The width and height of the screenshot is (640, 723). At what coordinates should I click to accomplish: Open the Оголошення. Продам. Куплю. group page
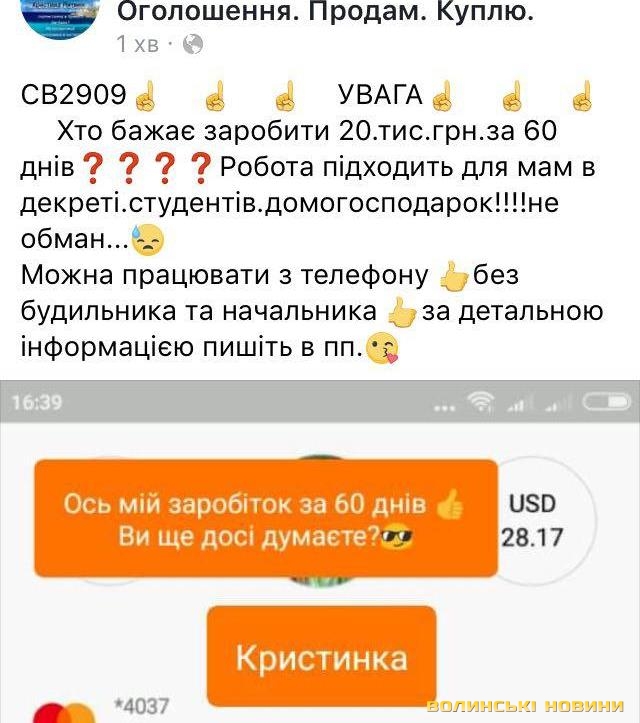tap(325, 13)
